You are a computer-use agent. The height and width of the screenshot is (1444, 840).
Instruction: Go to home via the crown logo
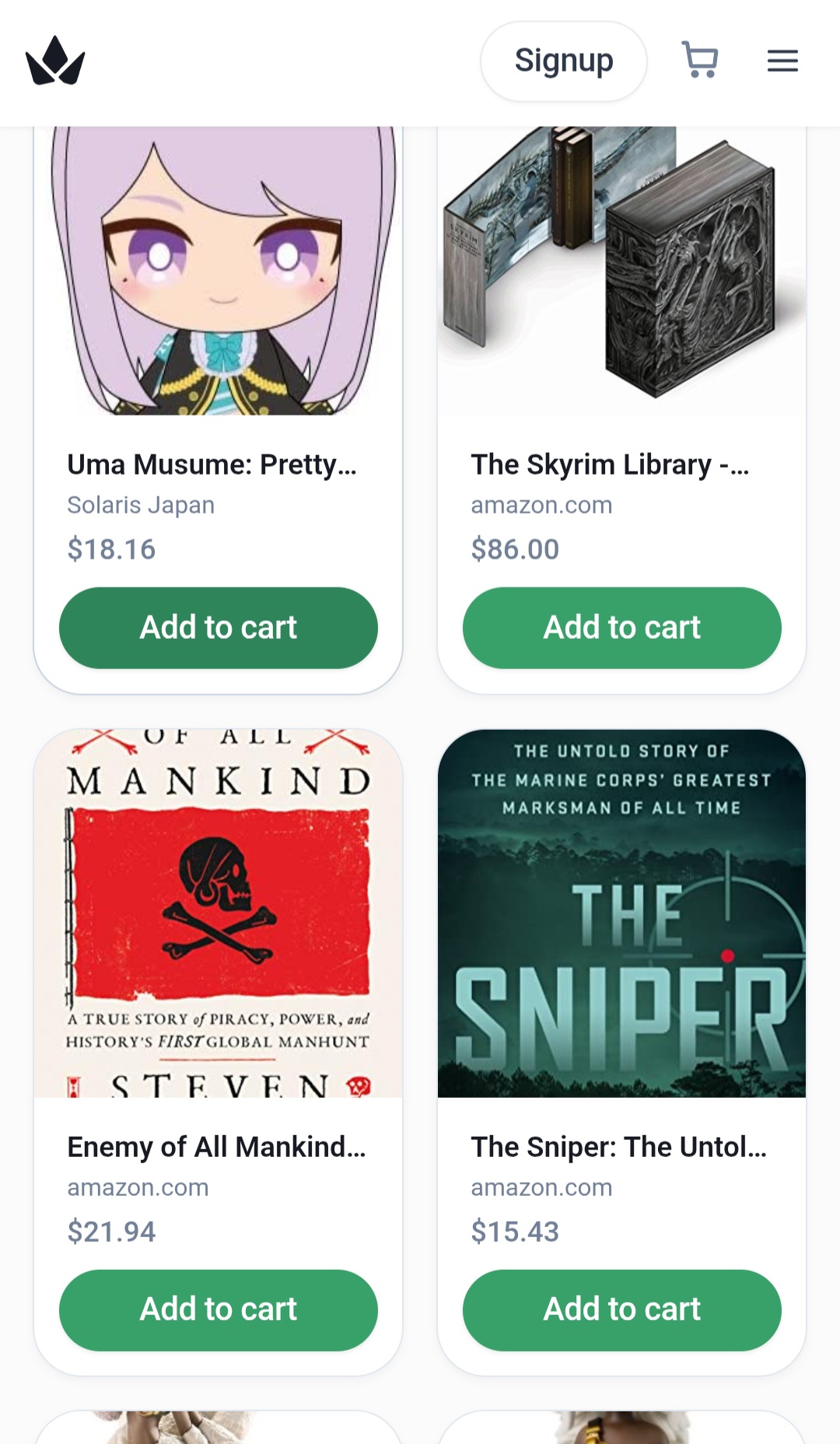click(55, 61)
